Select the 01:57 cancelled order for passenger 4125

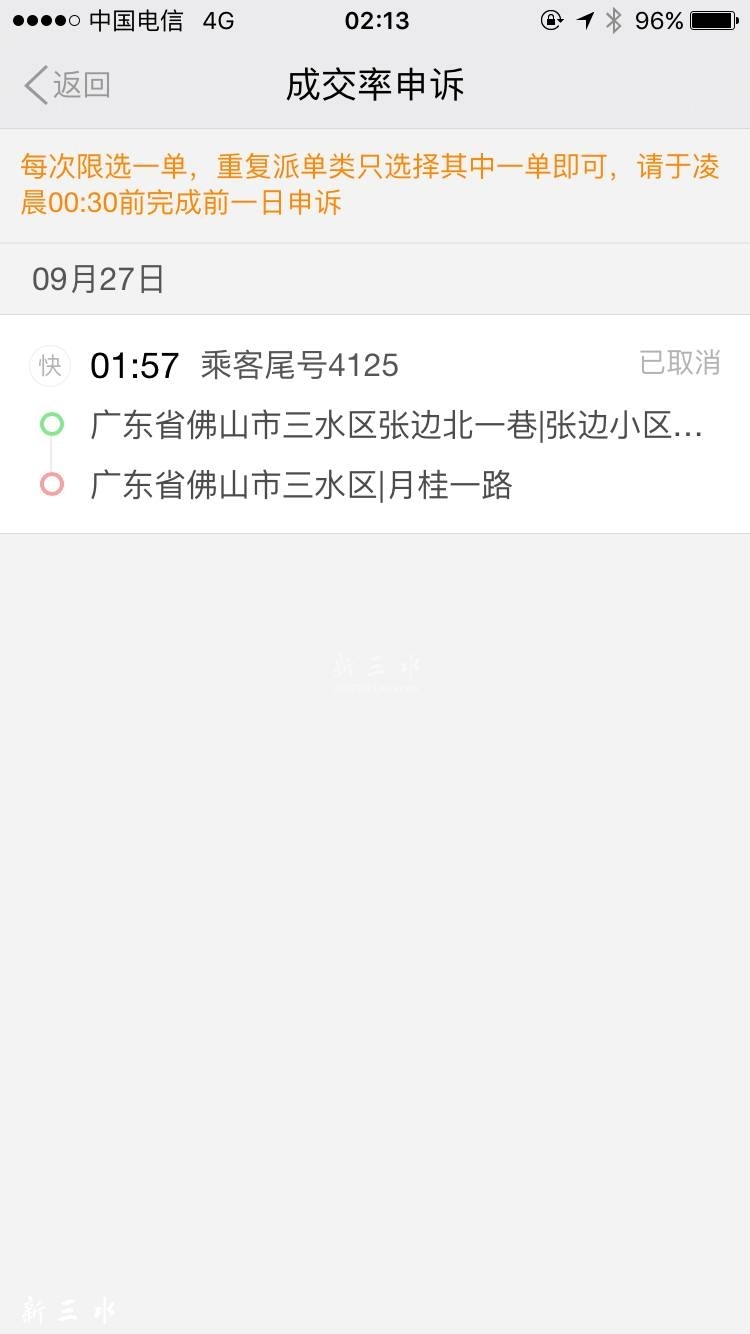(374, 424)
